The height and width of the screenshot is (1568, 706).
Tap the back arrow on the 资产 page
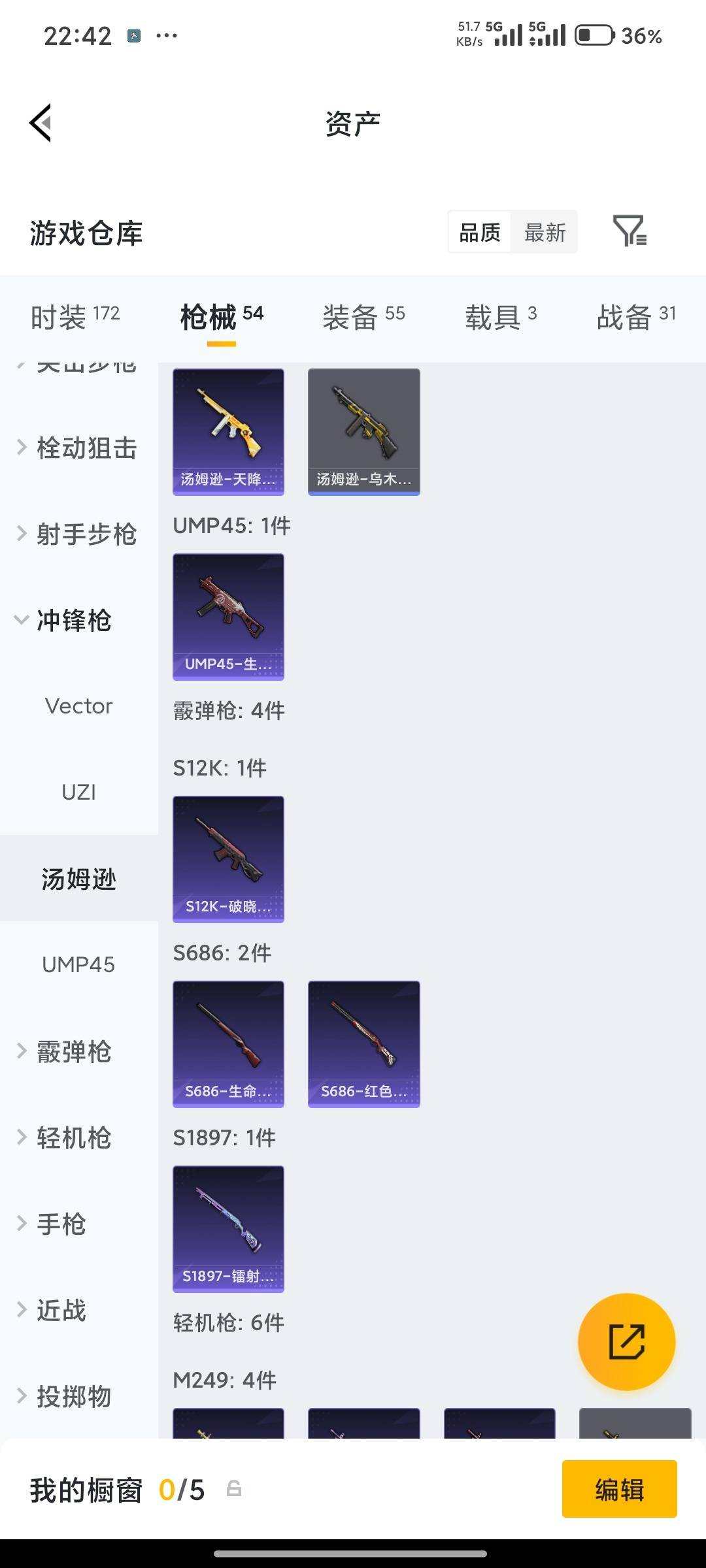pos(41,123)
